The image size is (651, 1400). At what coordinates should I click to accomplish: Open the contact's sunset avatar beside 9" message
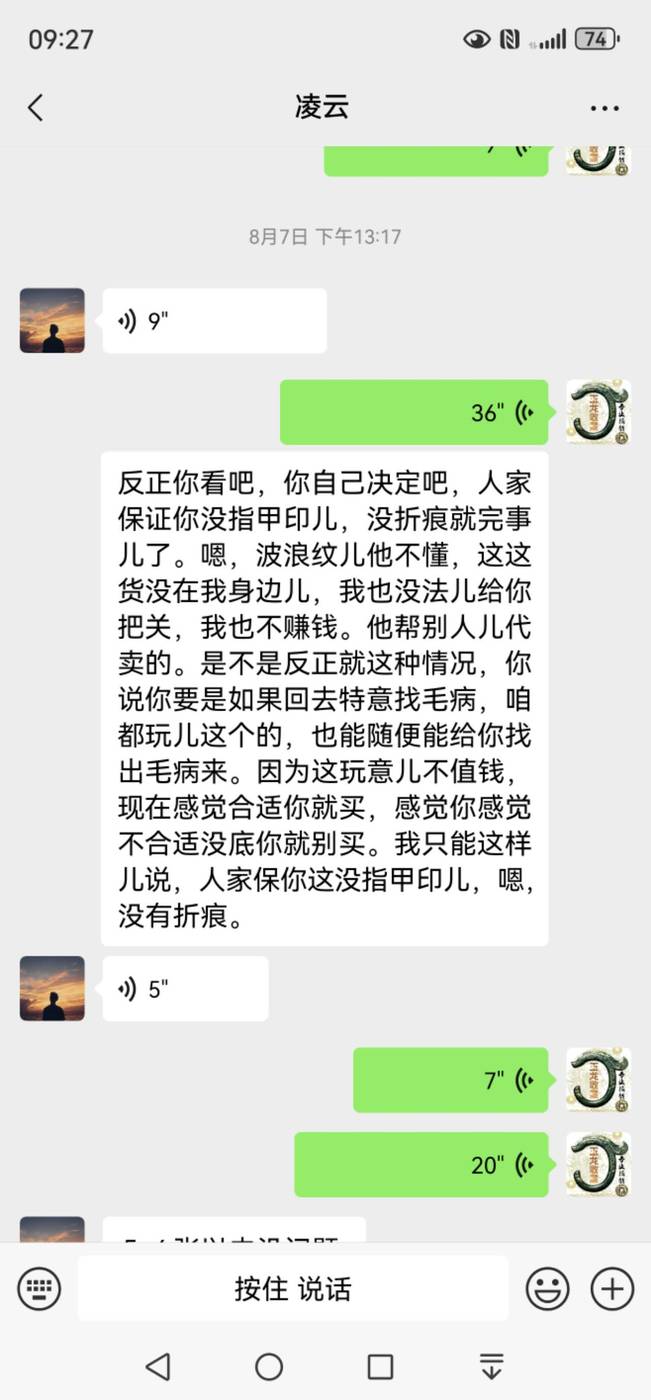[x=52, y=321]
